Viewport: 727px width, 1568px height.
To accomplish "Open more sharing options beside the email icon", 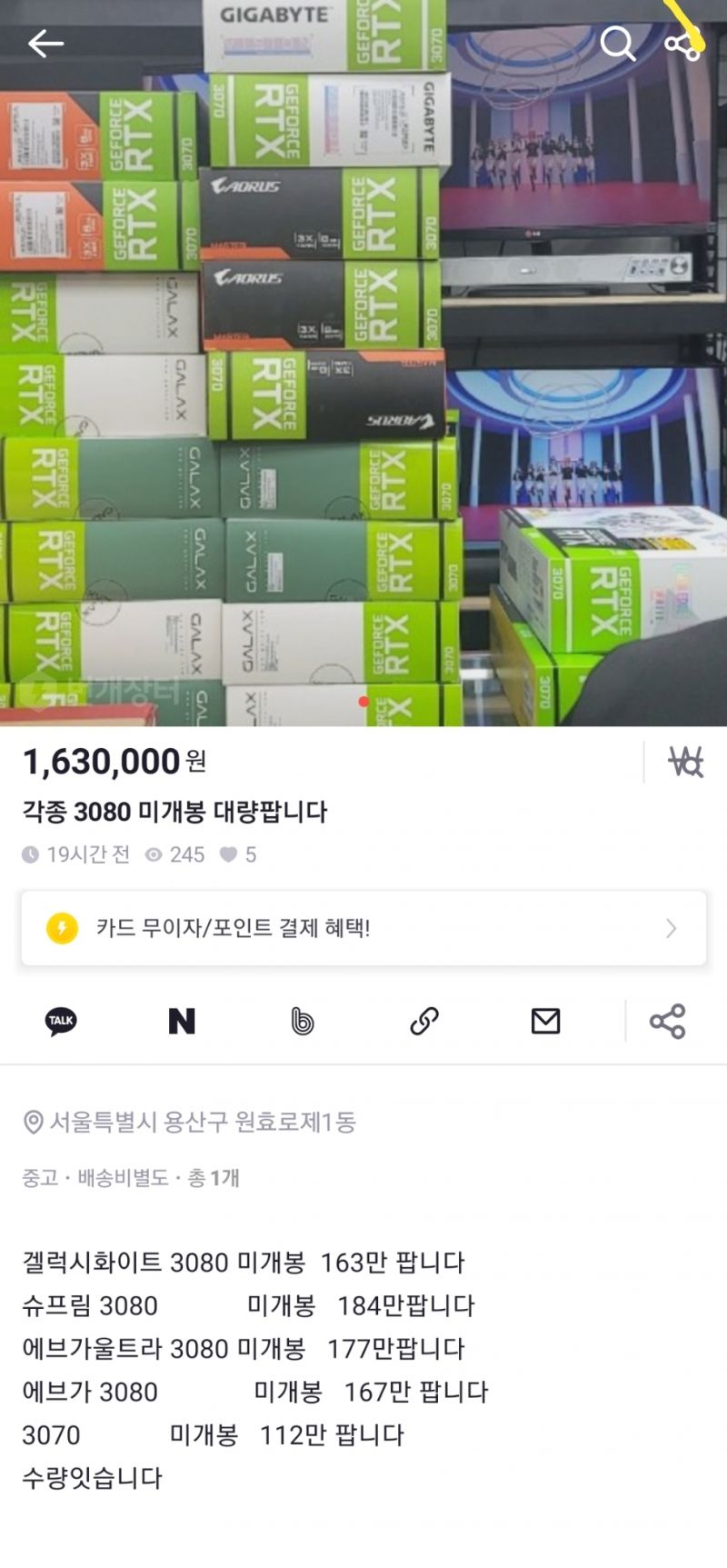I will click(667, 1021).
